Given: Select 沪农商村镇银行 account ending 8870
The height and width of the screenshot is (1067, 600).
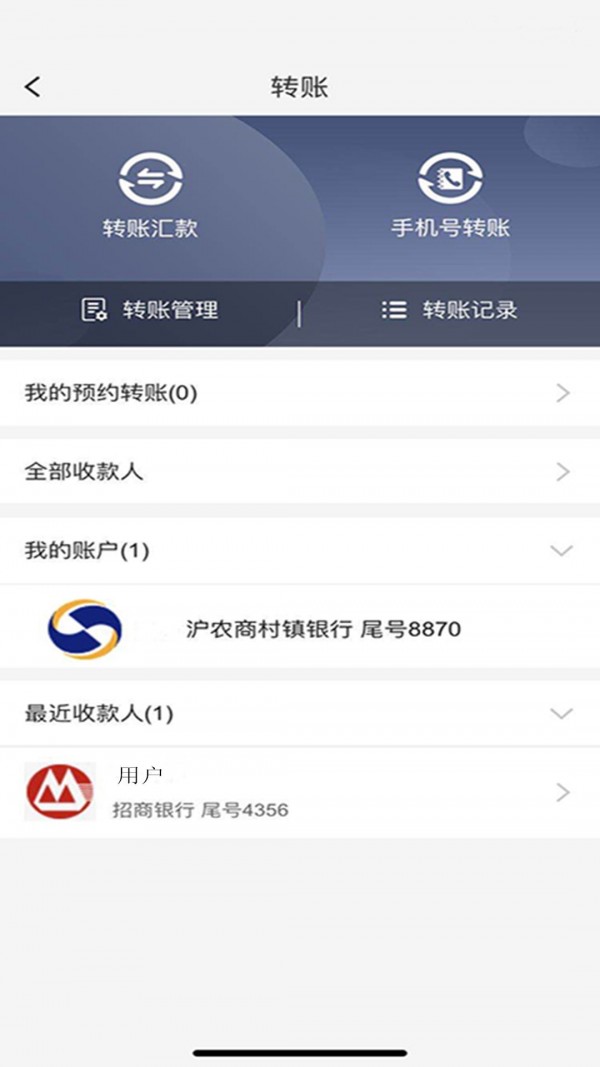Looking at the screenshot, I should 300,628.
